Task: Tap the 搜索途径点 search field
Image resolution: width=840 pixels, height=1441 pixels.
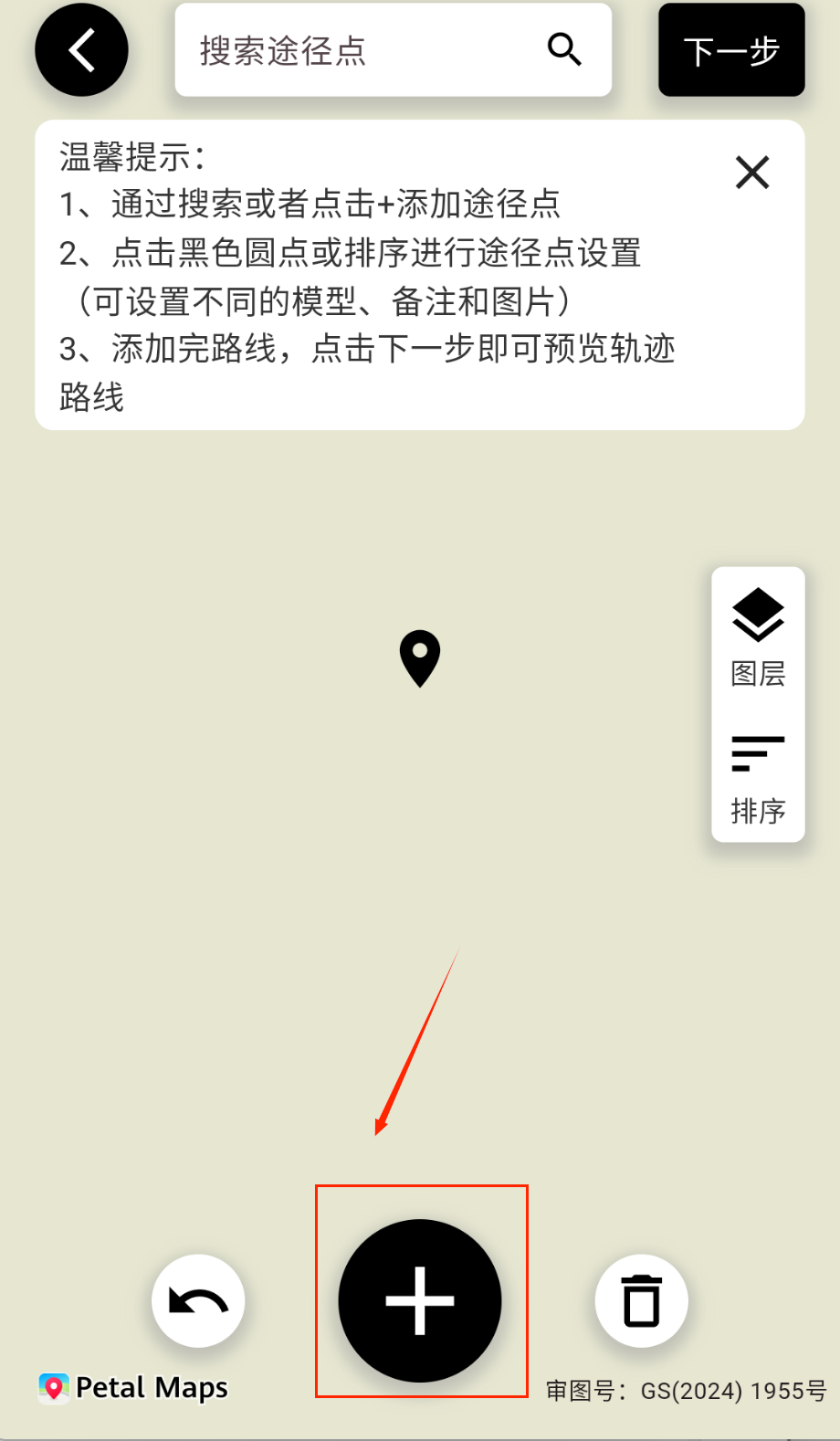Action: [x=356, y=50]
